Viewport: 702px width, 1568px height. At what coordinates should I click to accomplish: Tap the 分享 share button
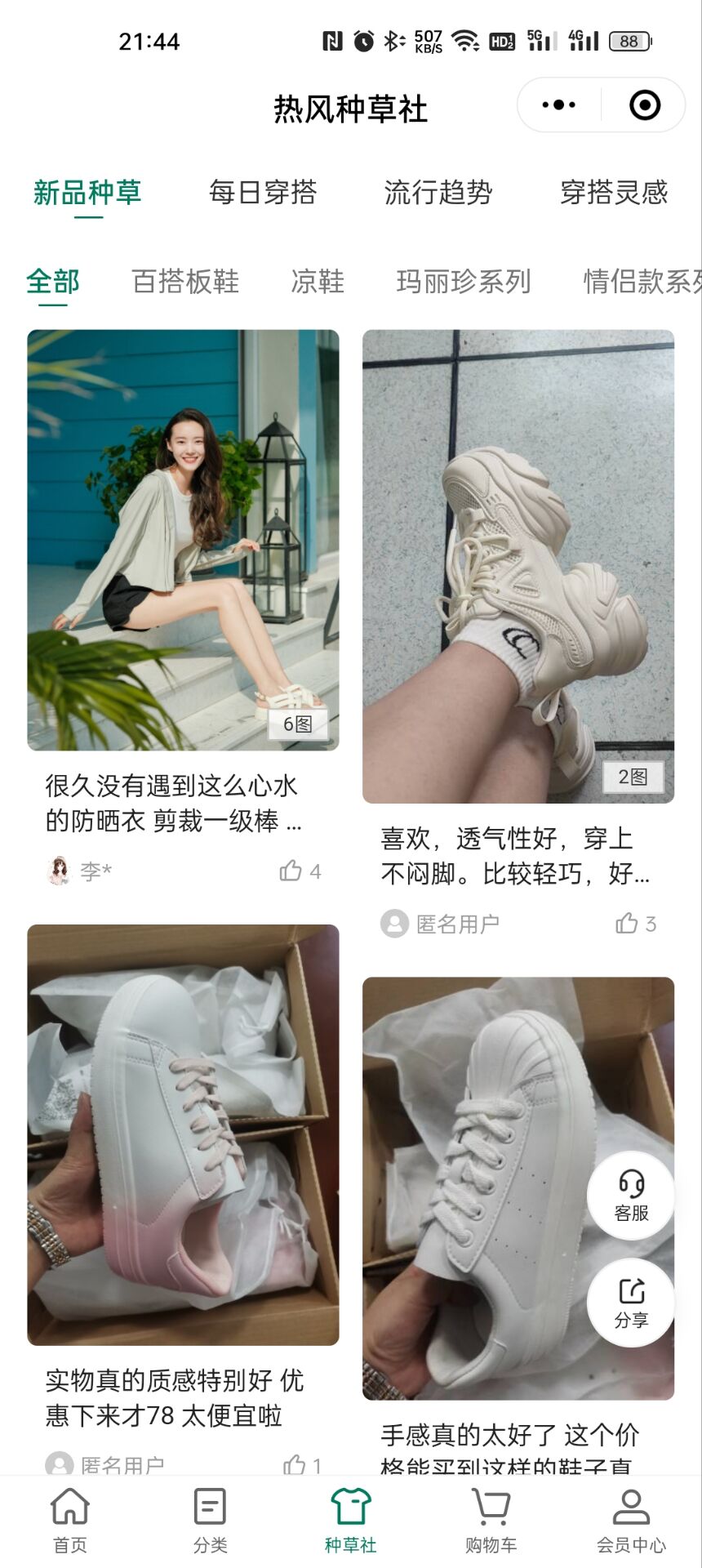[631, 1302]
